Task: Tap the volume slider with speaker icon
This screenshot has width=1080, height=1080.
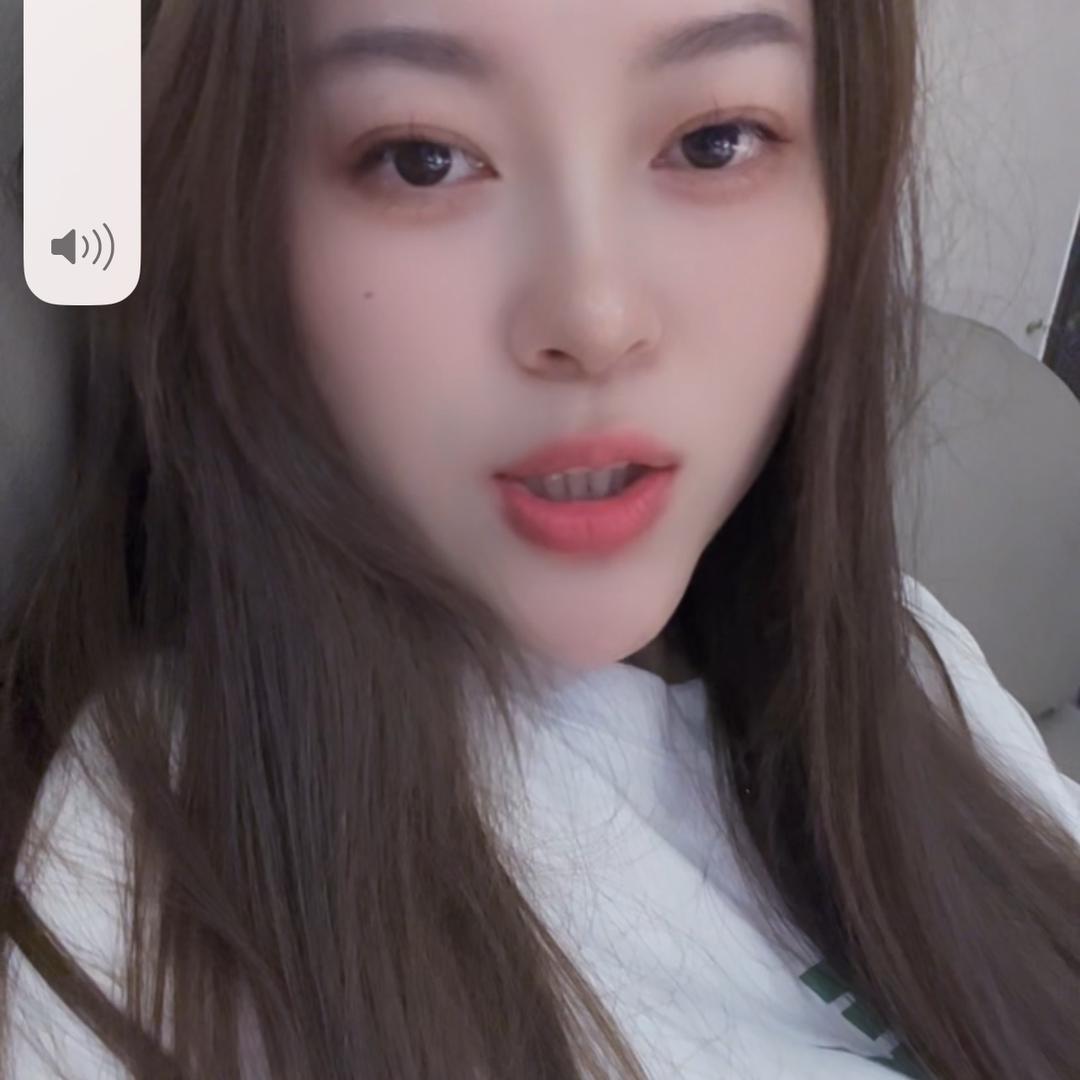Action: coord(82,150)
